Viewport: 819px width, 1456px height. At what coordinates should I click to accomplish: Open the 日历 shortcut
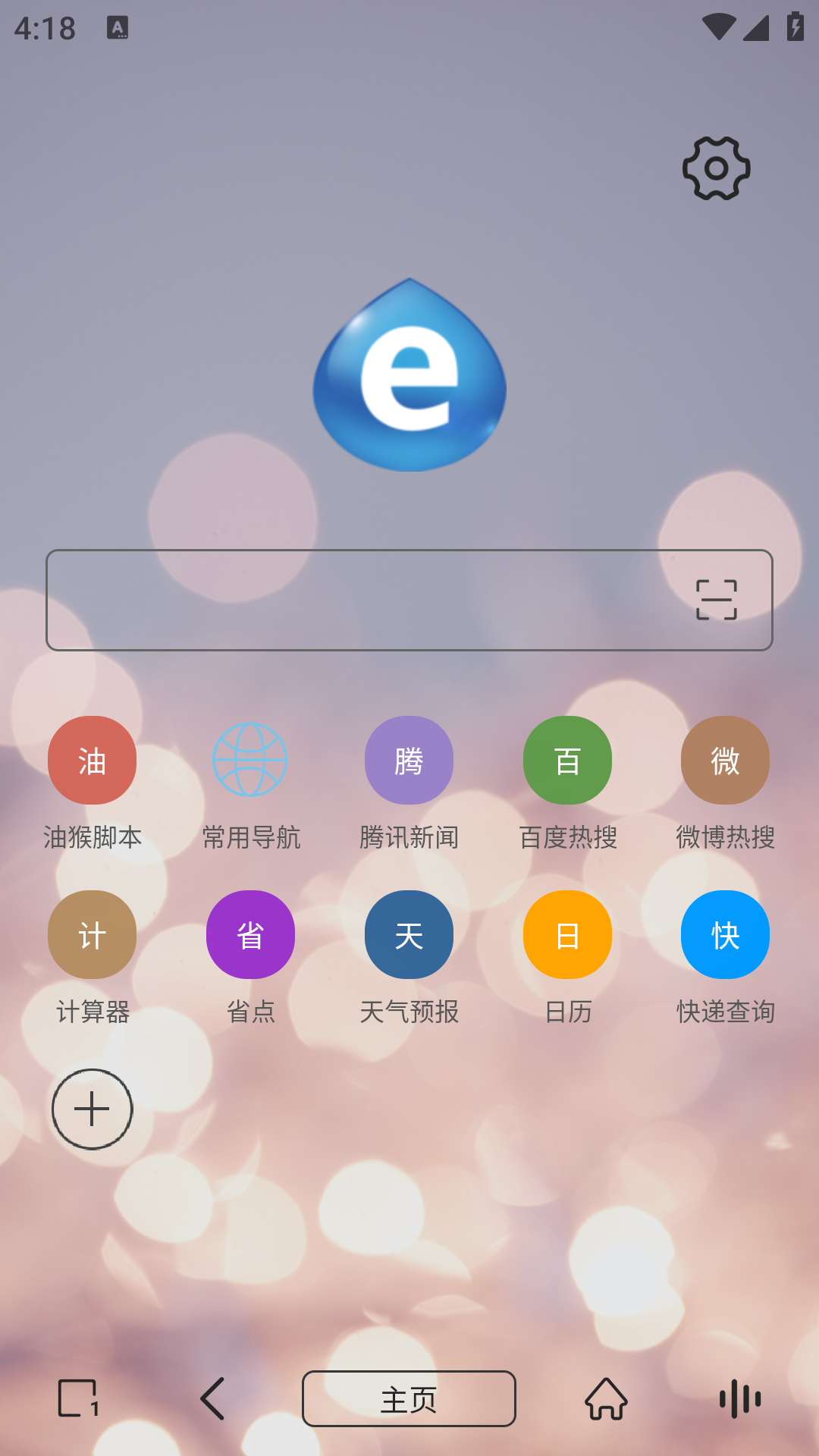coord(567,935)
